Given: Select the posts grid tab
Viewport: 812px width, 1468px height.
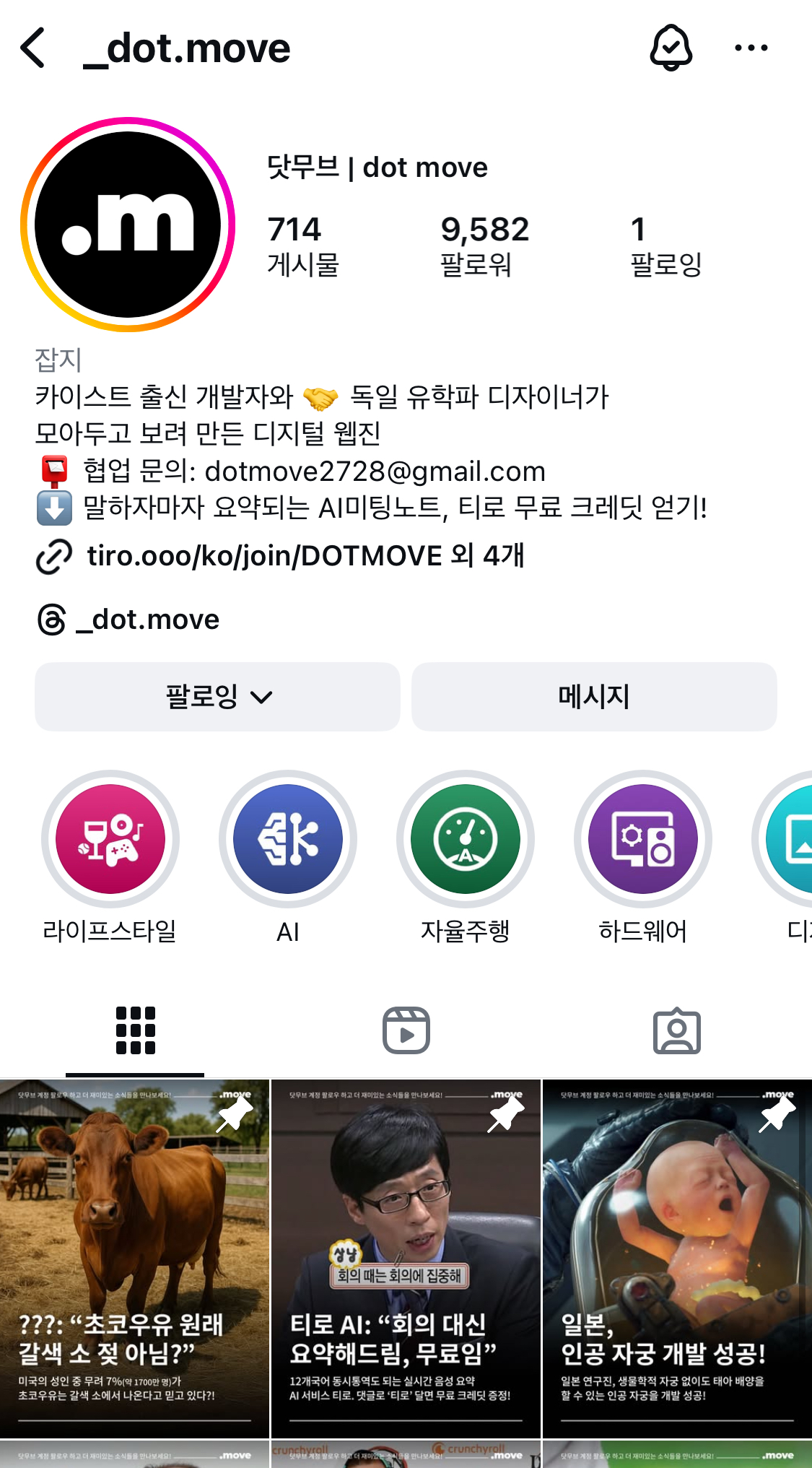Looking at the screenshot, I should [x=135, y=1030].
